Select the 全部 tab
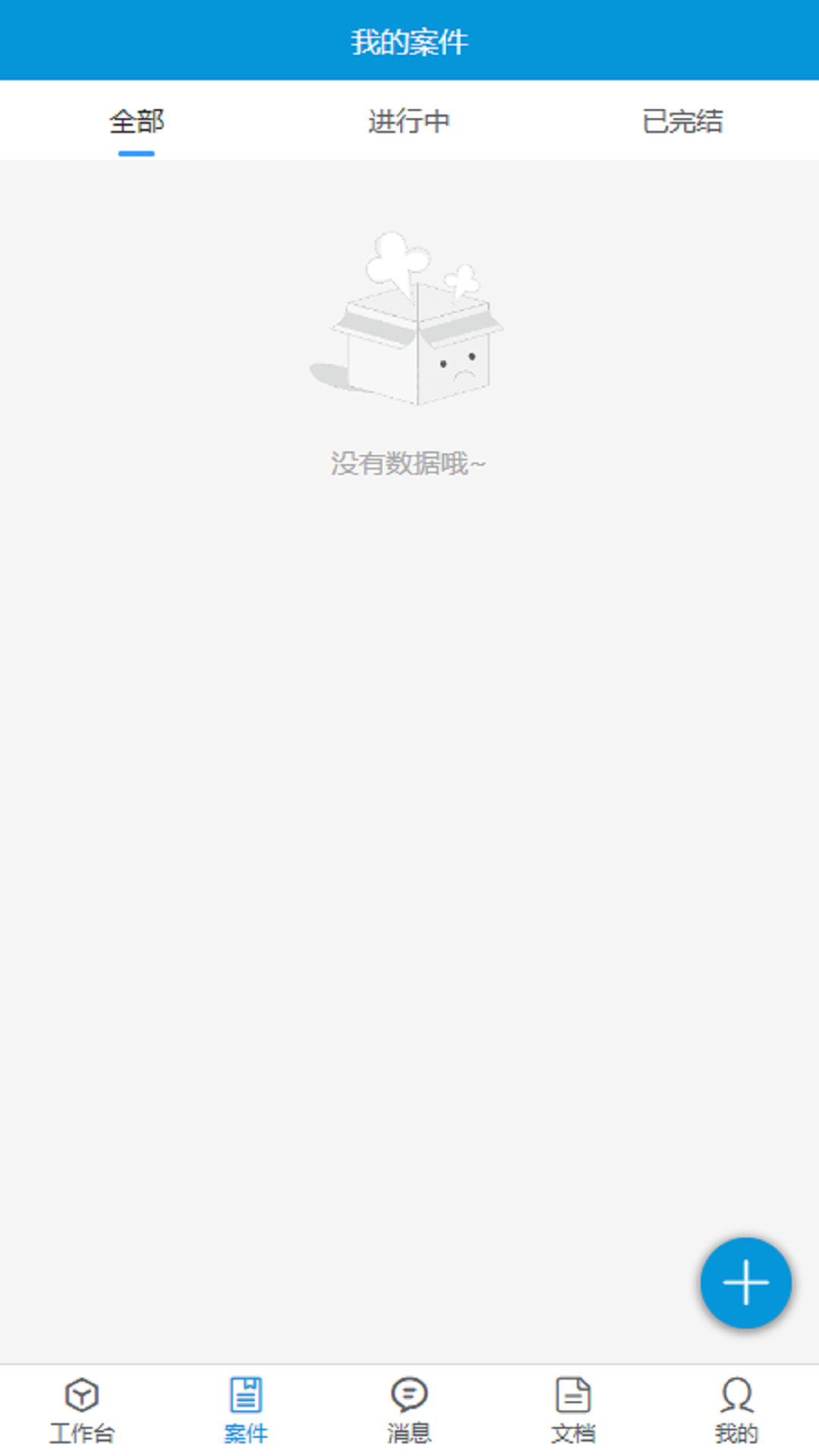Screen dimensions: 819x1456 136,121
